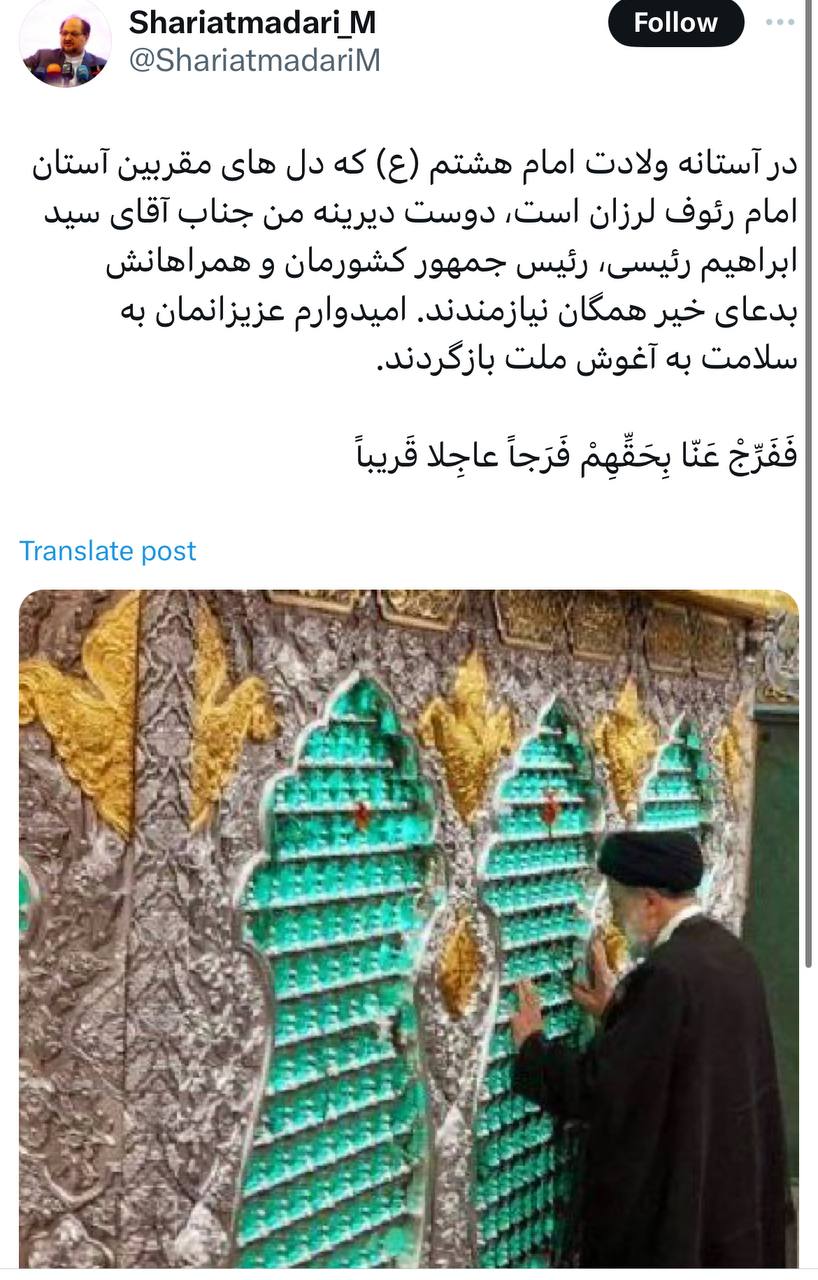The width and height of the screenshot is (818, 1280).
Task: Follow Shariatmadari_M
Action: (x=676, y=23)
